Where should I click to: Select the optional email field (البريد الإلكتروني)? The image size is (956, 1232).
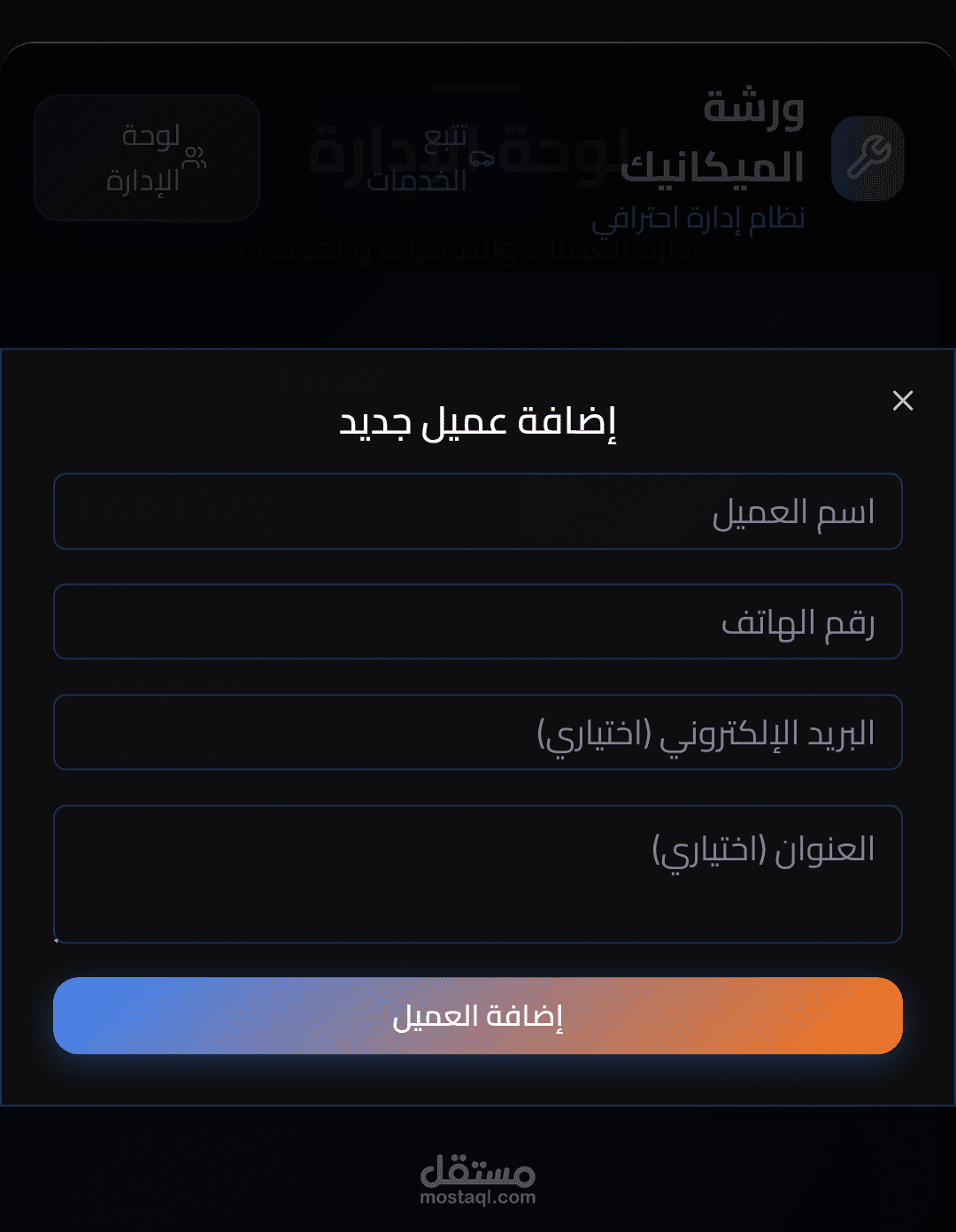pos(478,733)
